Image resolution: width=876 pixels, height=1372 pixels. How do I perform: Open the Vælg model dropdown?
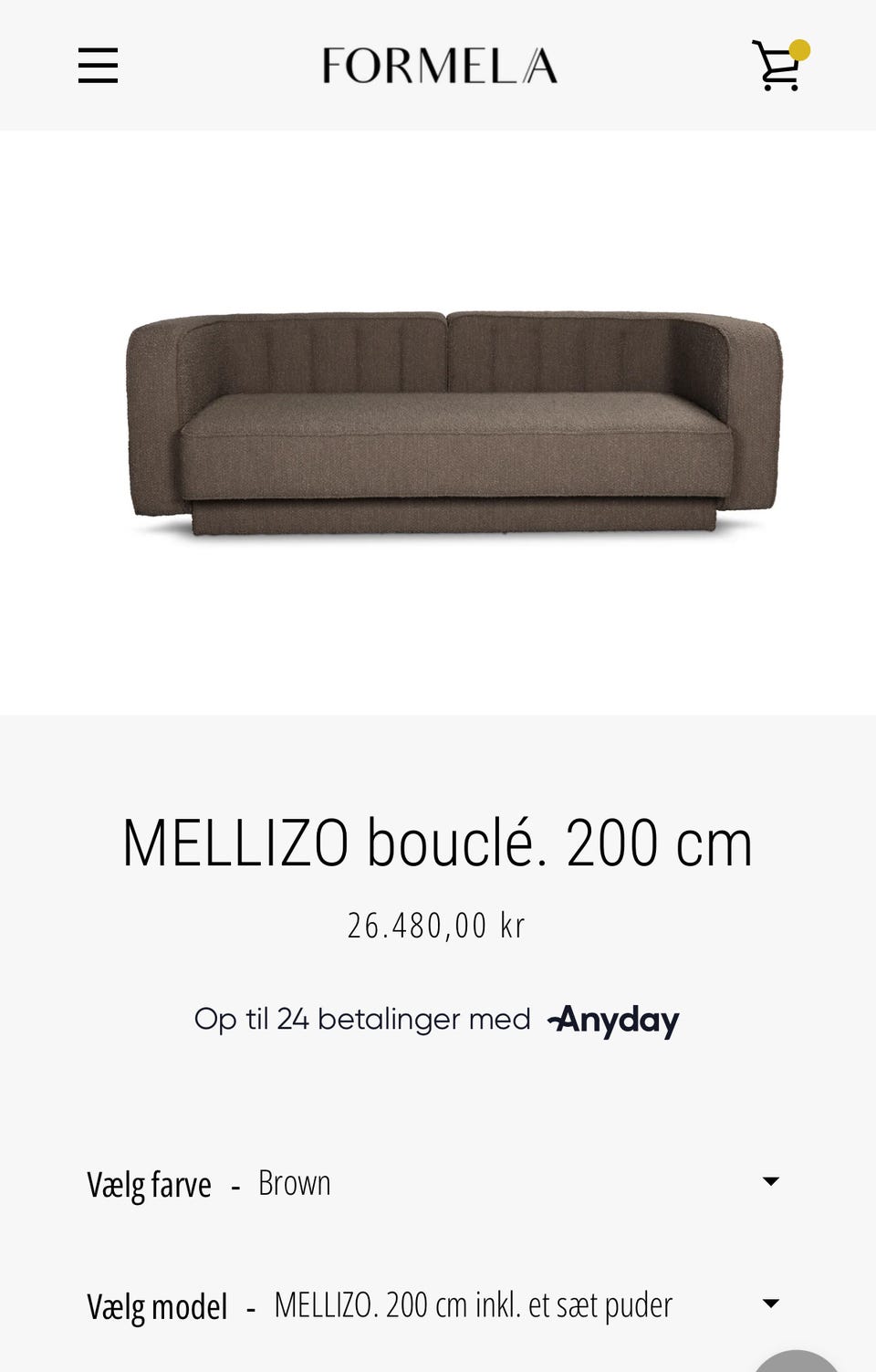pyautogui.click(x=438, y=1305)
